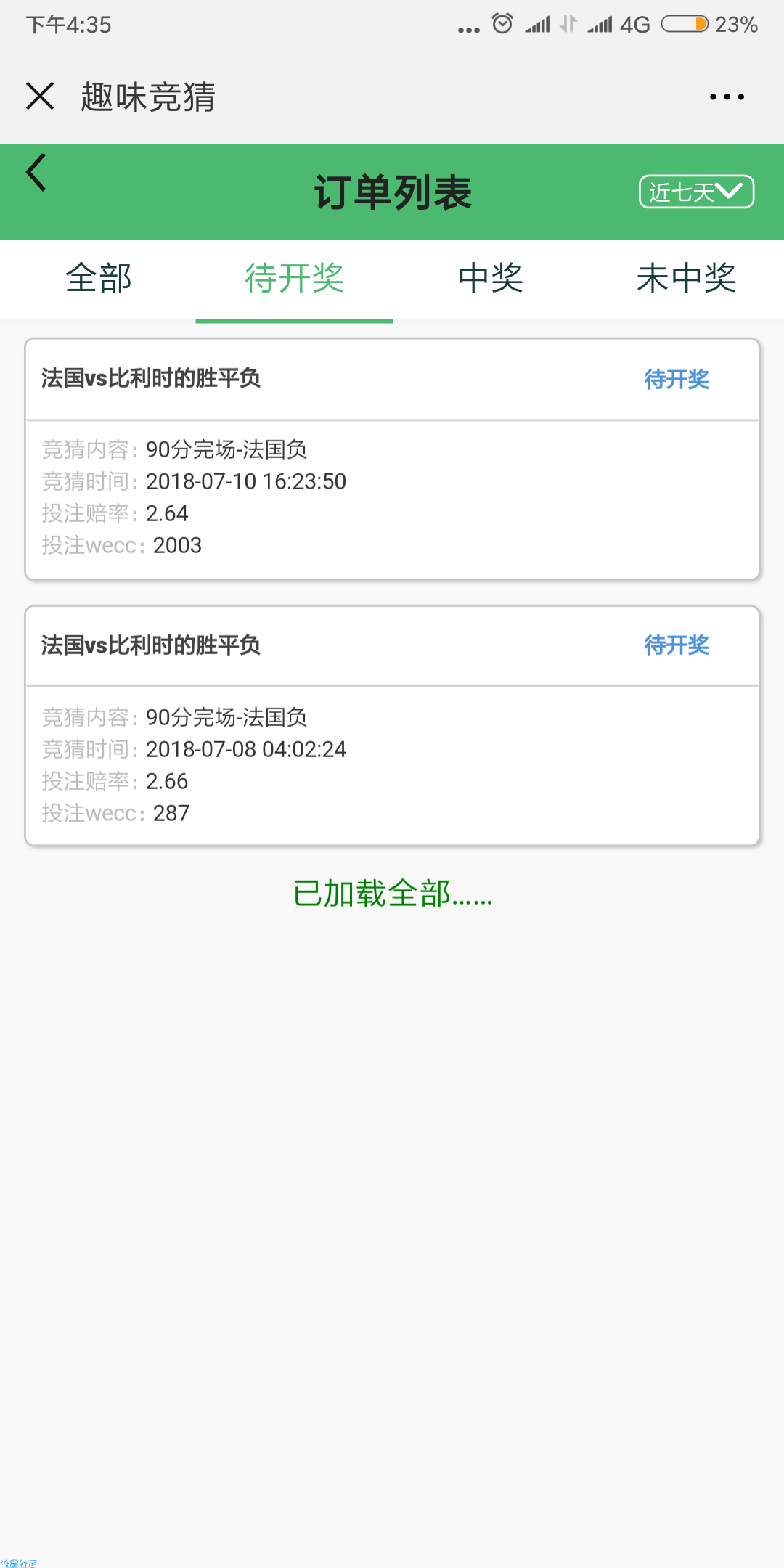Select the 待开奖 tab

point(294,279)
